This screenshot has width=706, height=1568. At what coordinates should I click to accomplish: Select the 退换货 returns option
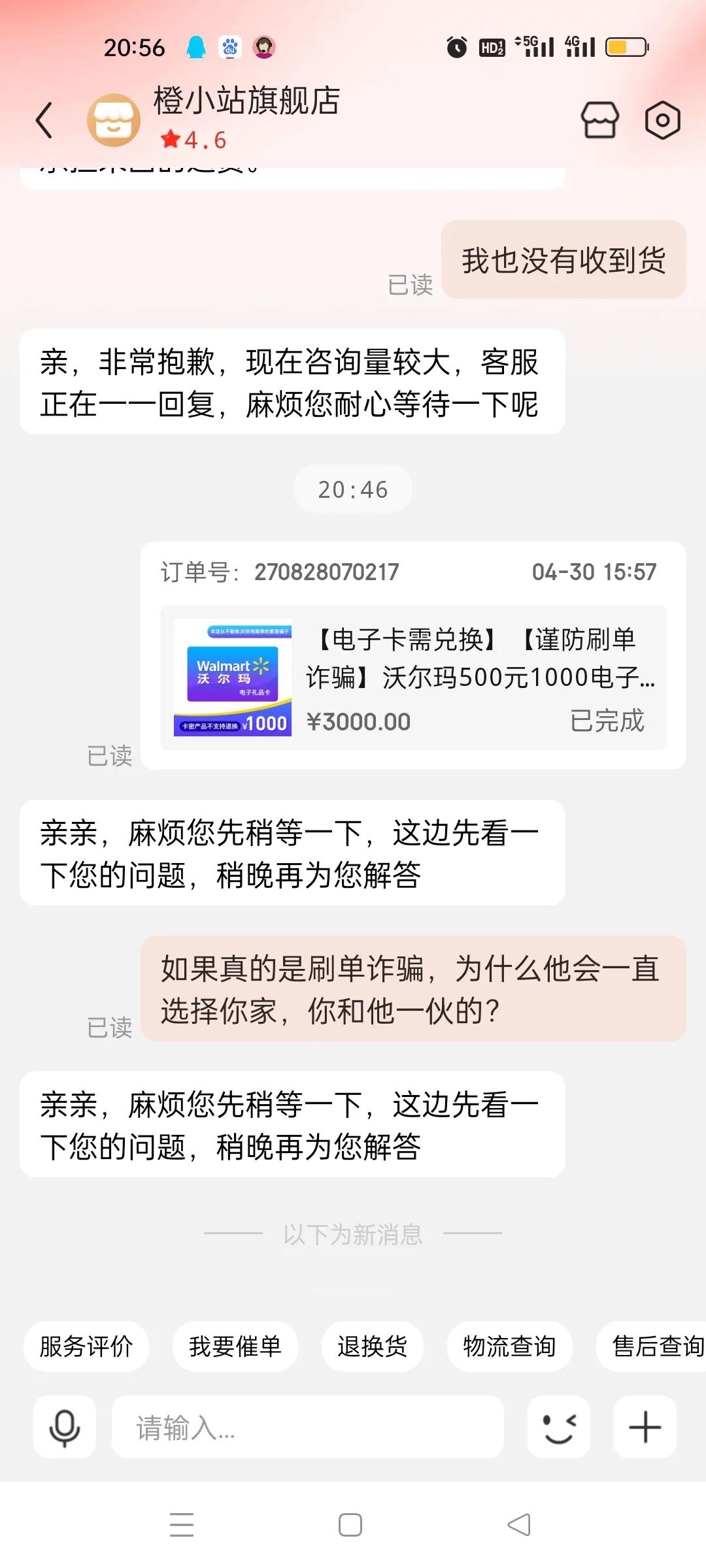(x=372, y=1347)
